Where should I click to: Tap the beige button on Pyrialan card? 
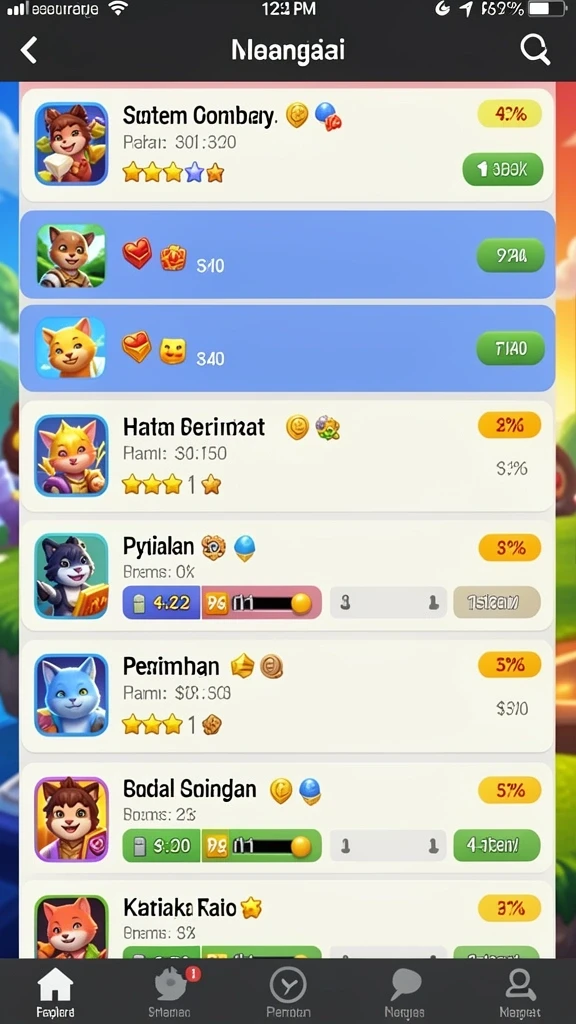pos(497,602)
